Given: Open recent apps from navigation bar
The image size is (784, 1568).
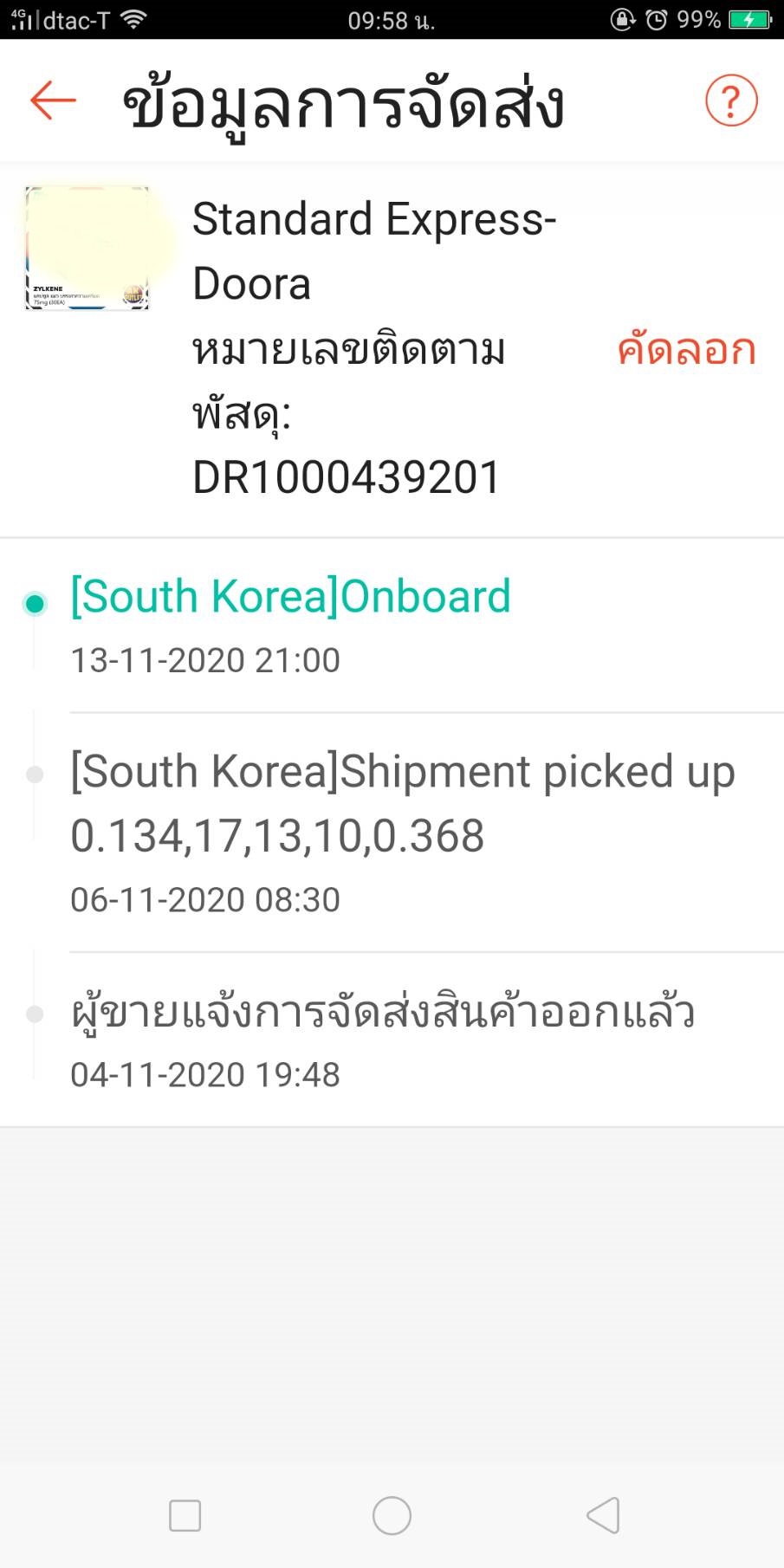Looking at the screenshot, I should coord(185,1515).
